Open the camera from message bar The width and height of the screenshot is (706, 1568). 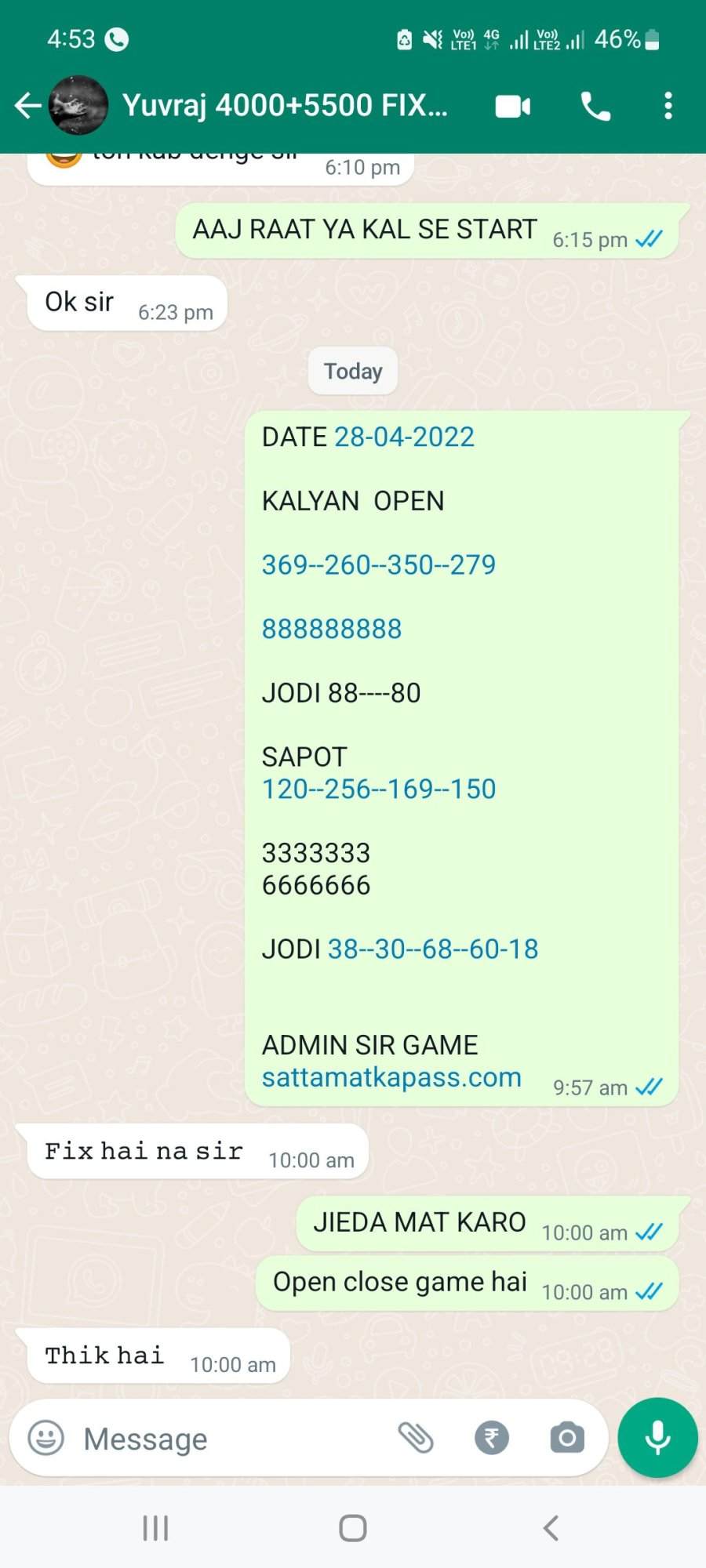(x=567, y=1438)
